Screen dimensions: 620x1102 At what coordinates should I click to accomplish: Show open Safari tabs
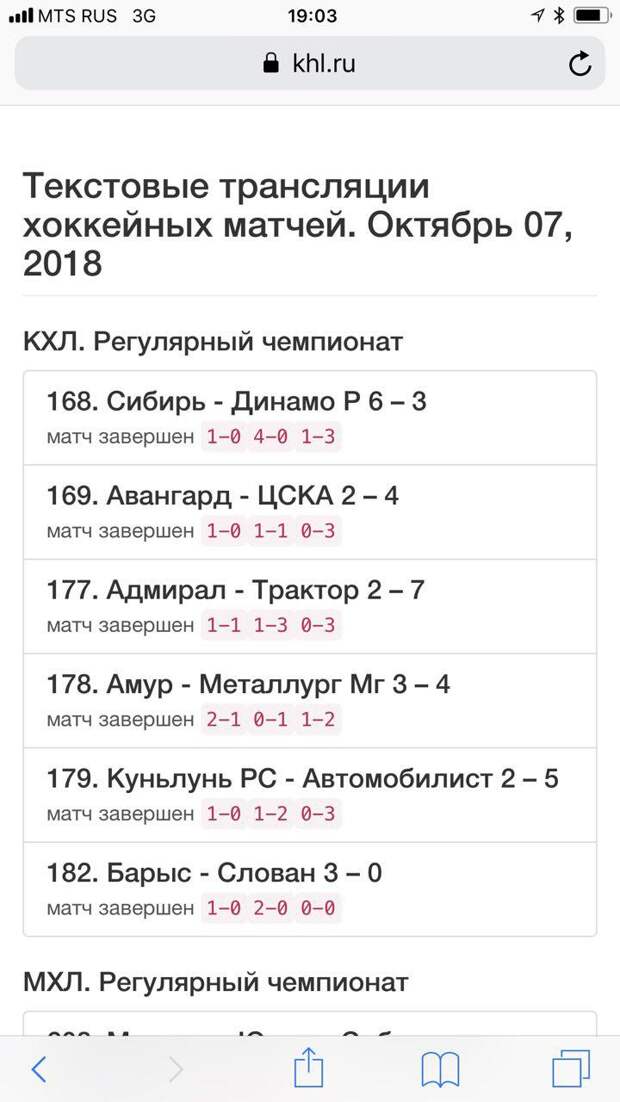[571, 1069]
